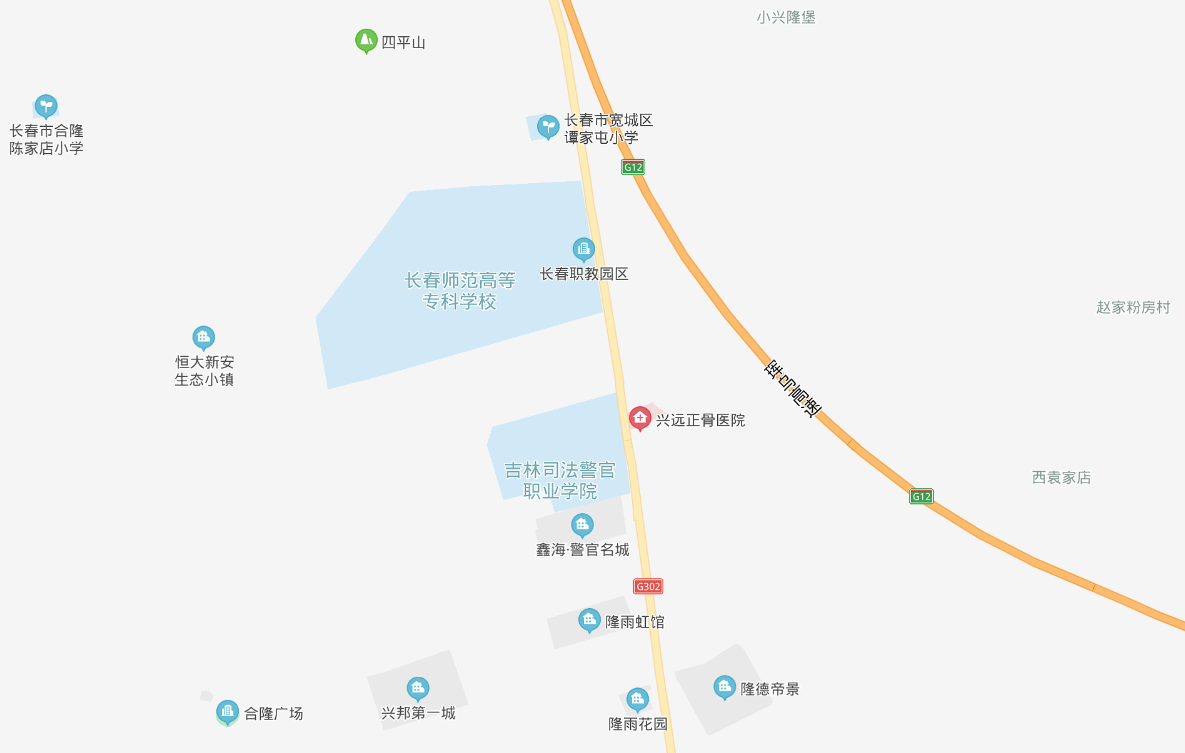
Task: Tap the 恒大新安生态小镇 residential pin
Action: [204, 337]
